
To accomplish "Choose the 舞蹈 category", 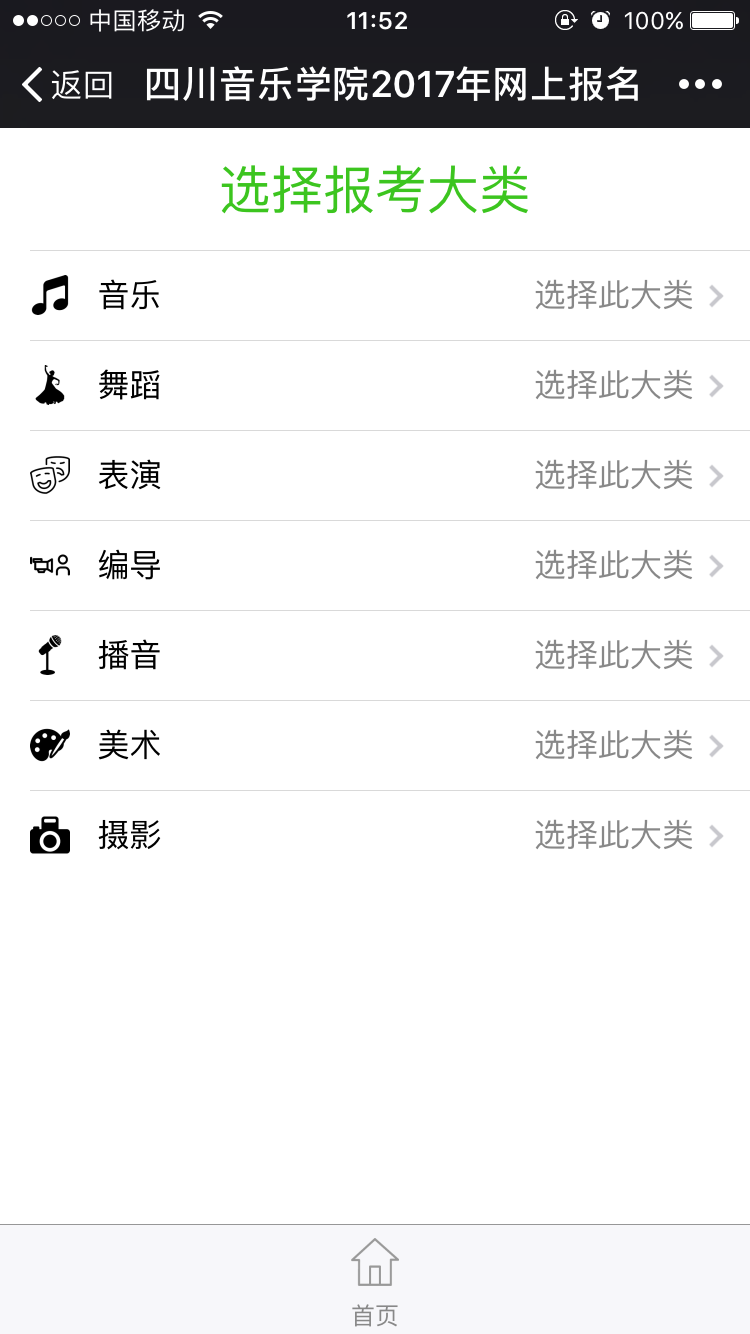I will click(x=390, y=386).
